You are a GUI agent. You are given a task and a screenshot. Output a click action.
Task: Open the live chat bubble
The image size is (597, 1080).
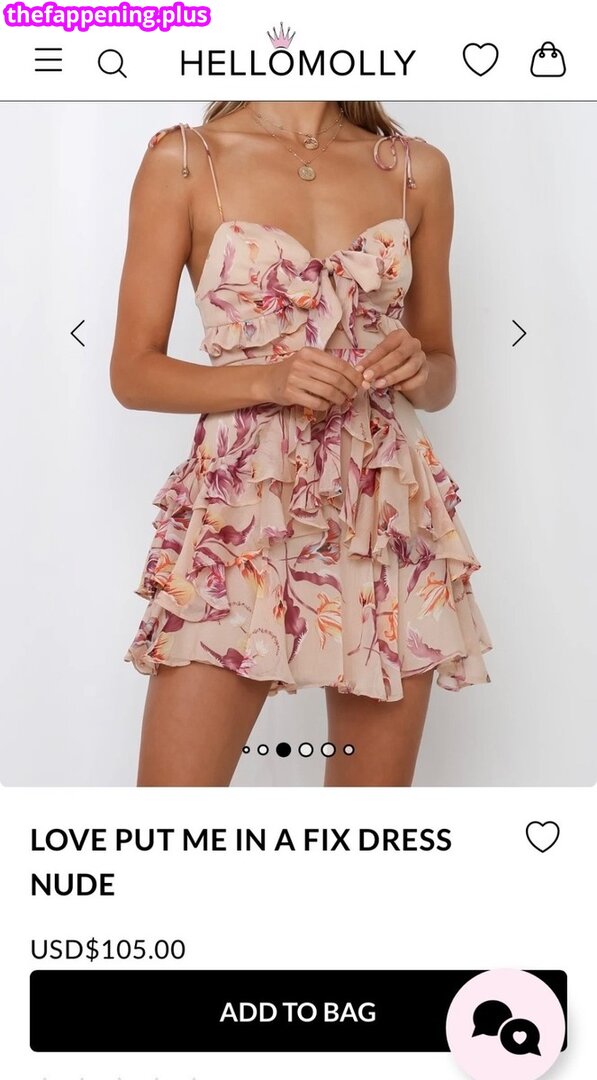(x=505, y=1026)
